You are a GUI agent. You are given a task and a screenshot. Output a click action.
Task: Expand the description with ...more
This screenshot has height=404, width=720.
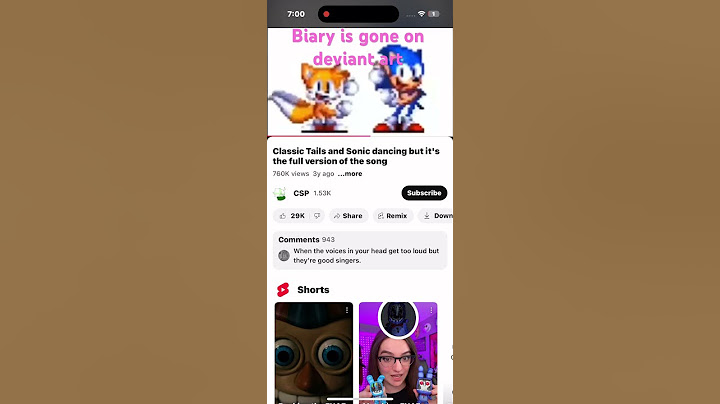[x=349, y=174]
